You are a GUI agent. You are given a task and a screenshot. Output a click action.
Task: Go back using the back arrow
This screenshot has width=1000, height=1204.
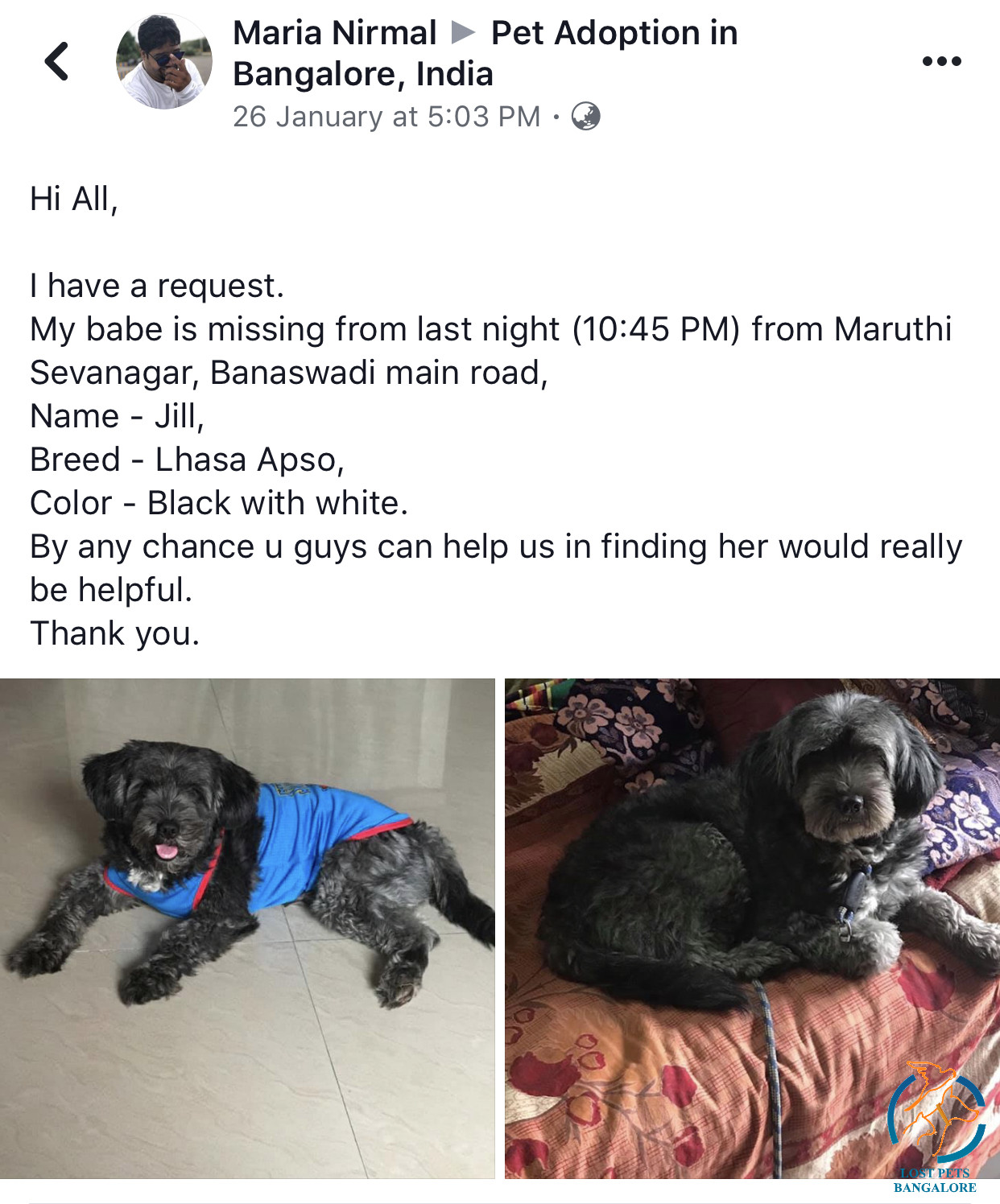click(x=56, y=61)
